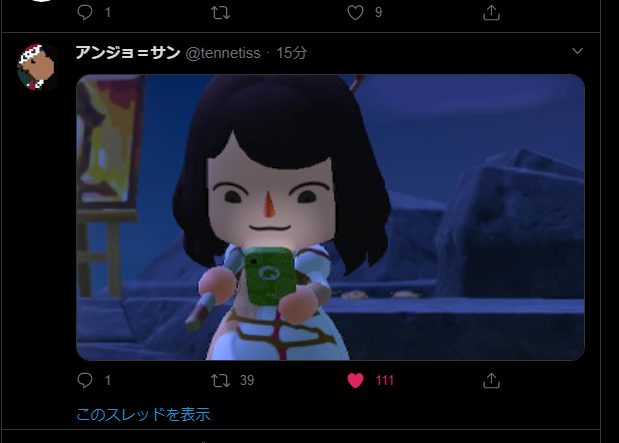Viewport: 619px width, 443px height.
Task: Retweet the upper tweet above
Action: 222,12
